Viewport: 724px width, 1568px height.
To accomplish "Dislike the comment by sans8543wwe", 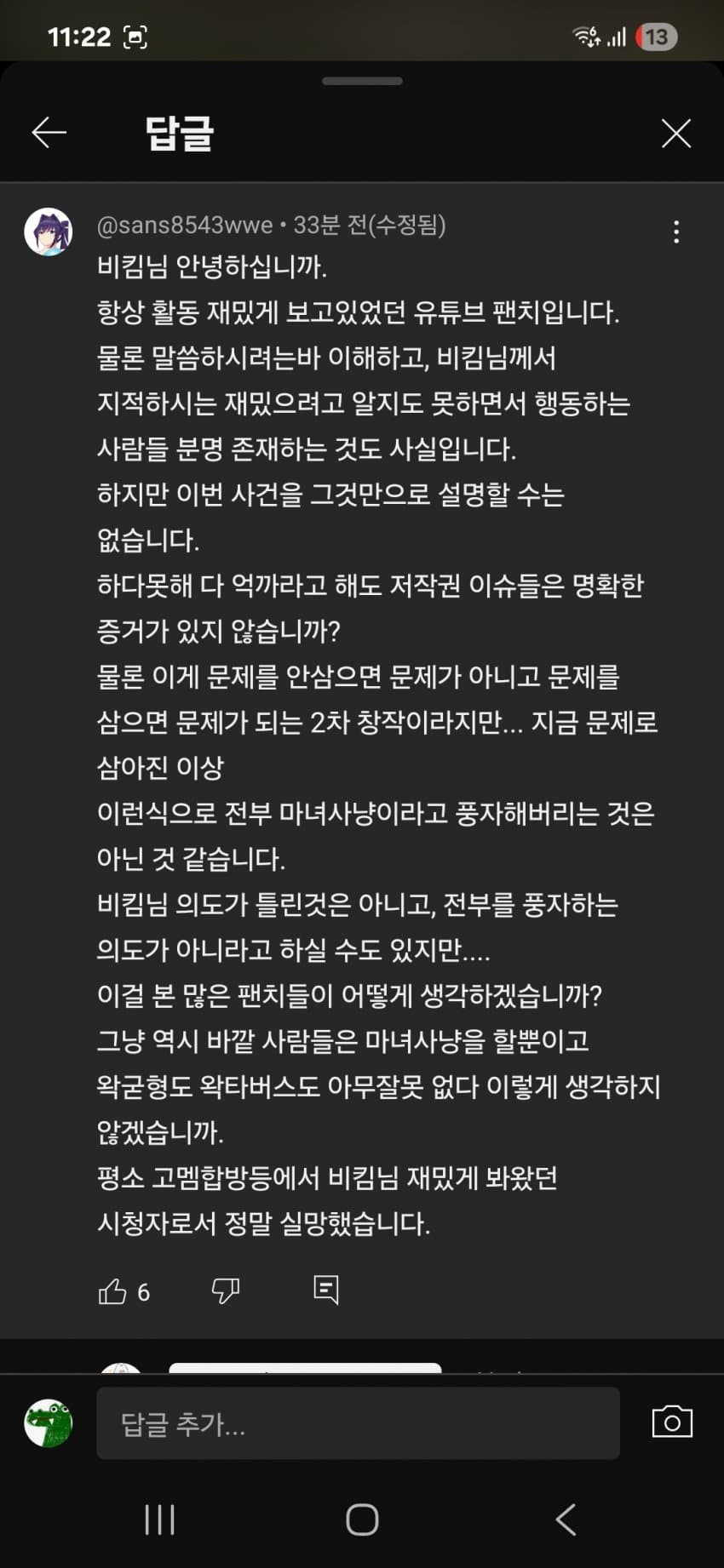I will click(226, 1291).
